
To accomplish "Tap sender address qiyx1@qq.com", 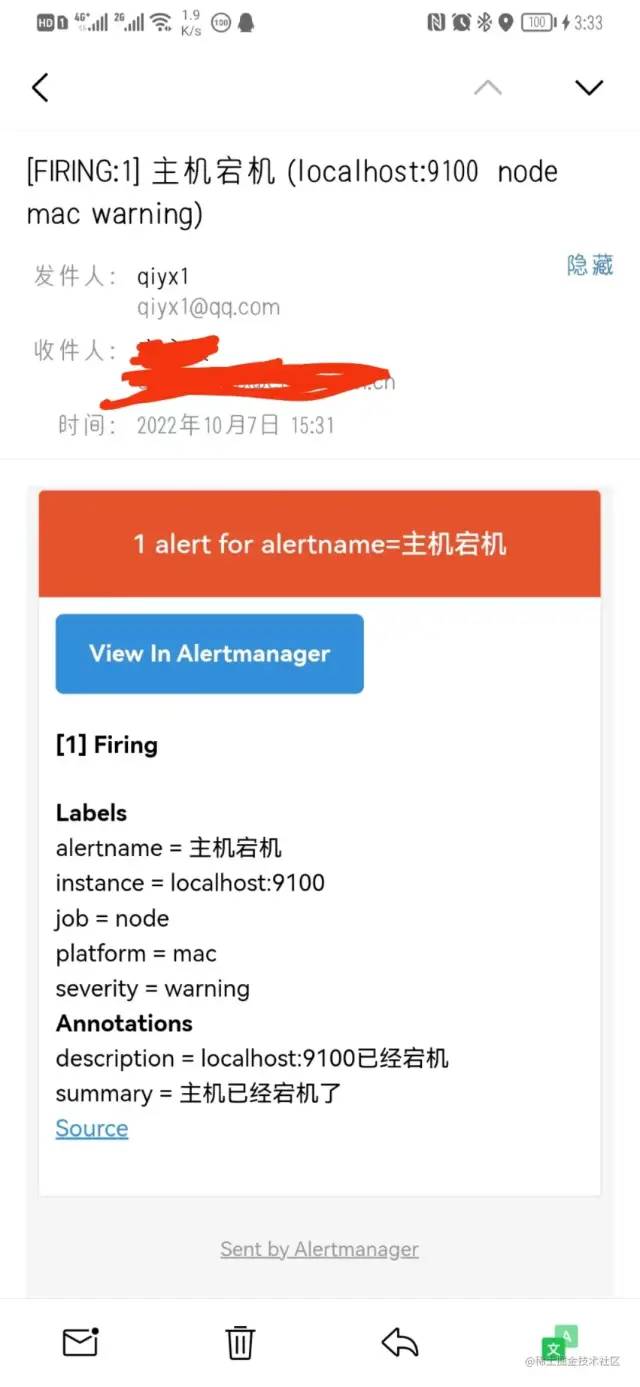I will click(208, 308).
